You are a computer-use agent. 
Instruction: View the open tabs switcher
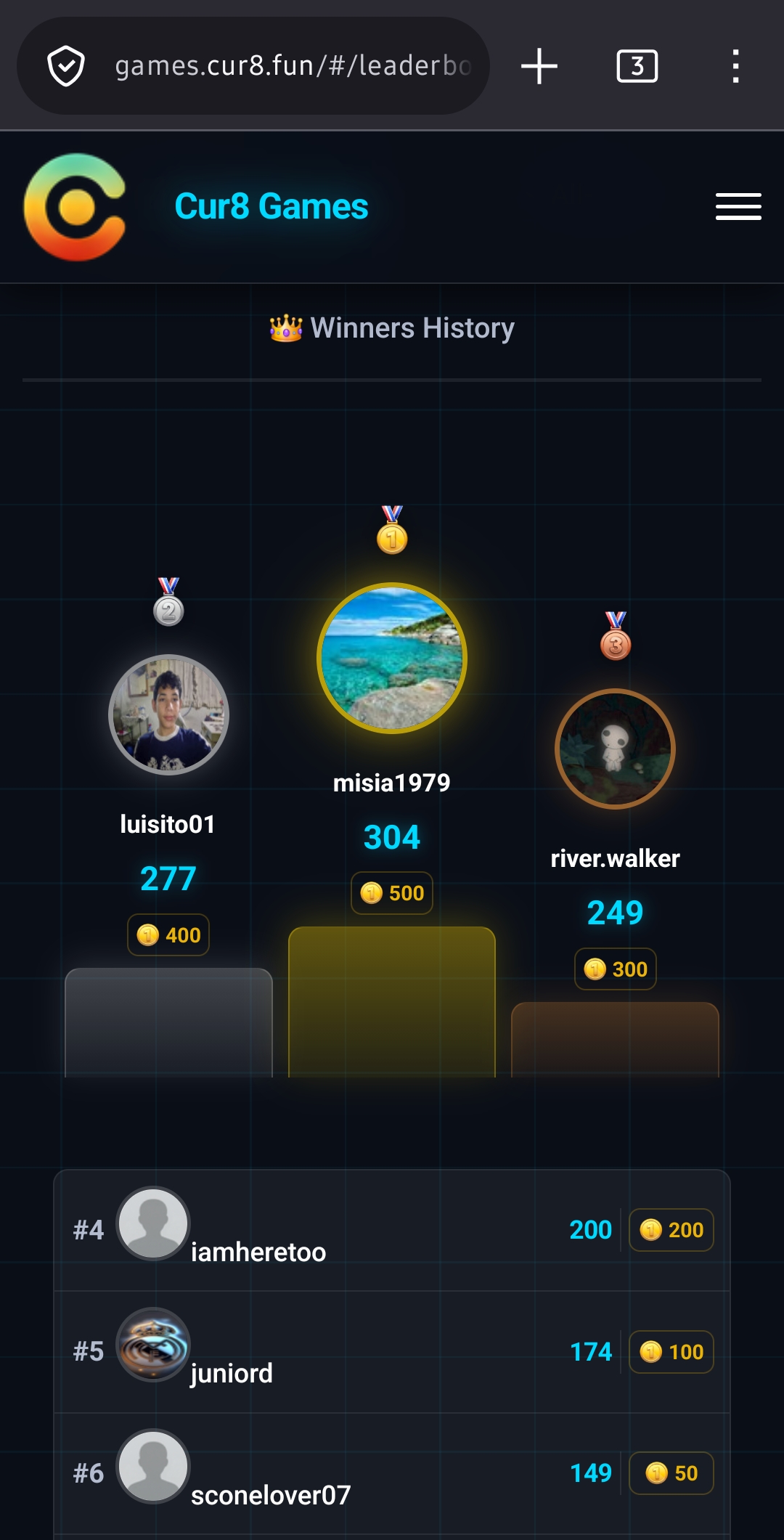[x=637, y=66]
